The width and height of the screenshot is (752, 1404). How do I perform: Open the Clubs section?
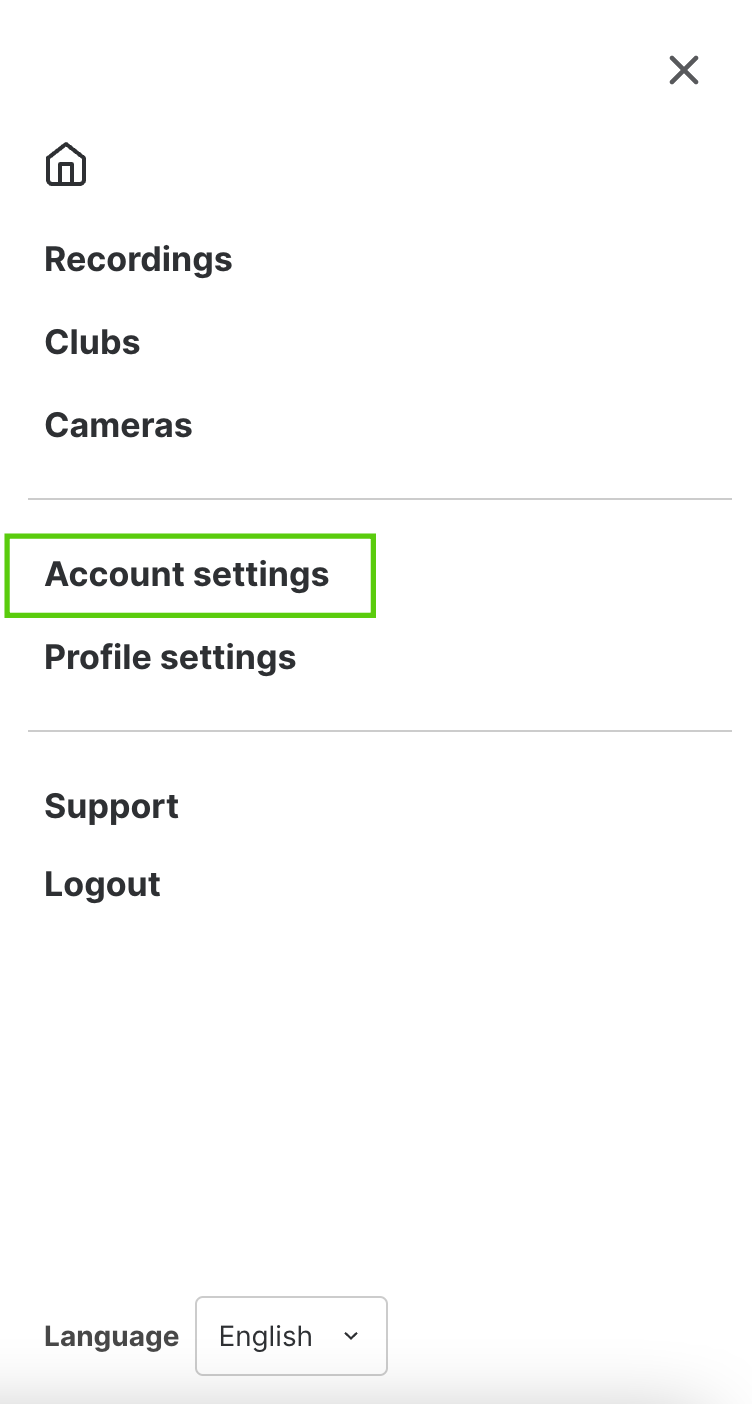tap(92, 342)
